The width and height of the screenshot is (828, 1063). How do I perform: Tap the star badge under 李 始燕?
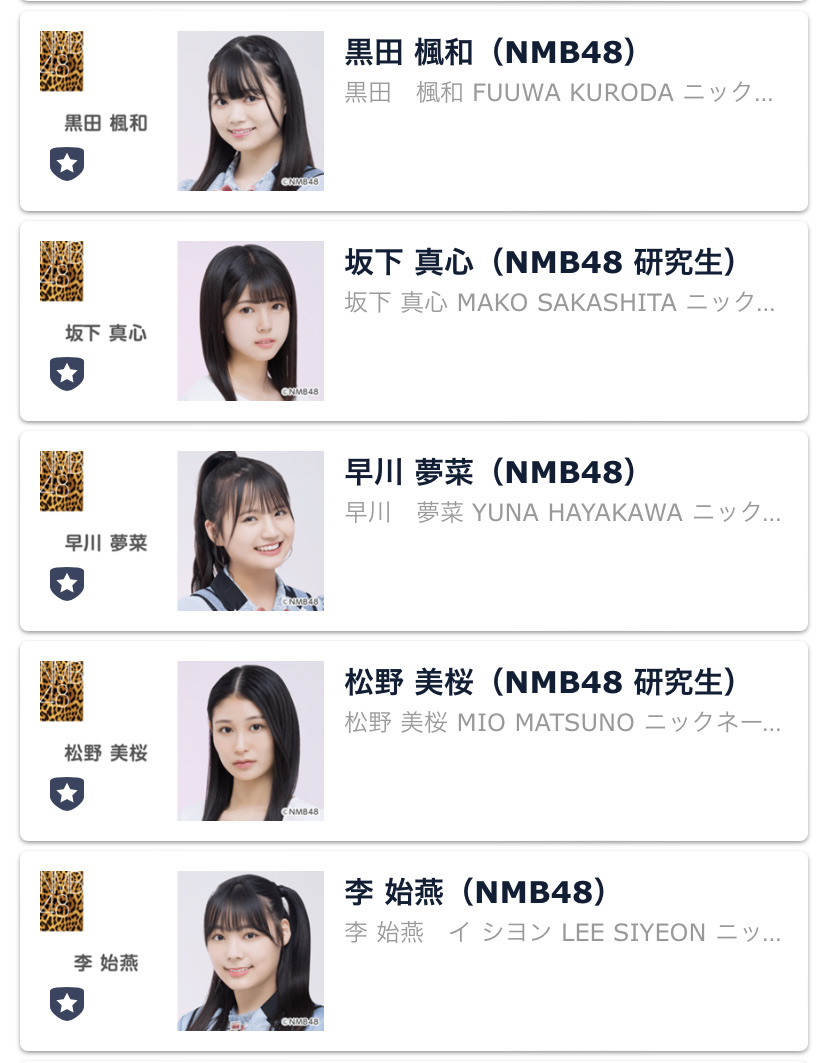[x=67, y=1004]
